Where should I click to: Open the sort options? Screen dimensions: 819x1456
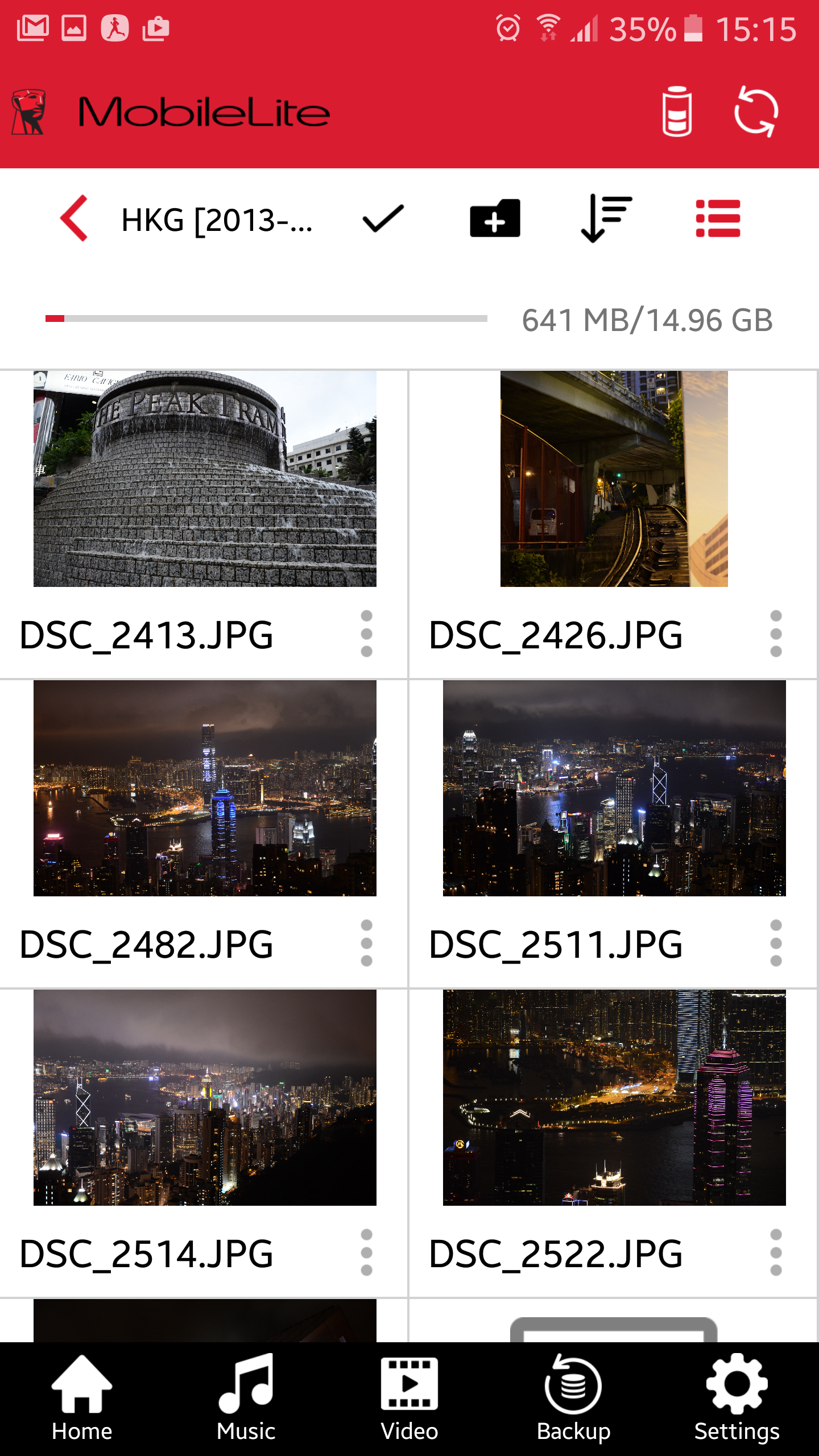606,218
